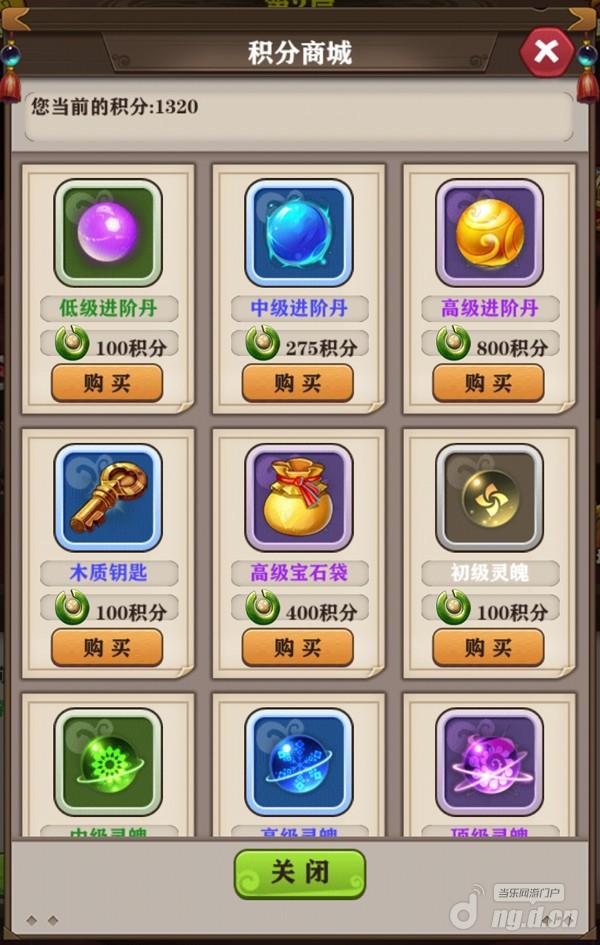Select the blue 中级进阶丹 orb icon
This screenshot has height=945, width=600.
298,233
